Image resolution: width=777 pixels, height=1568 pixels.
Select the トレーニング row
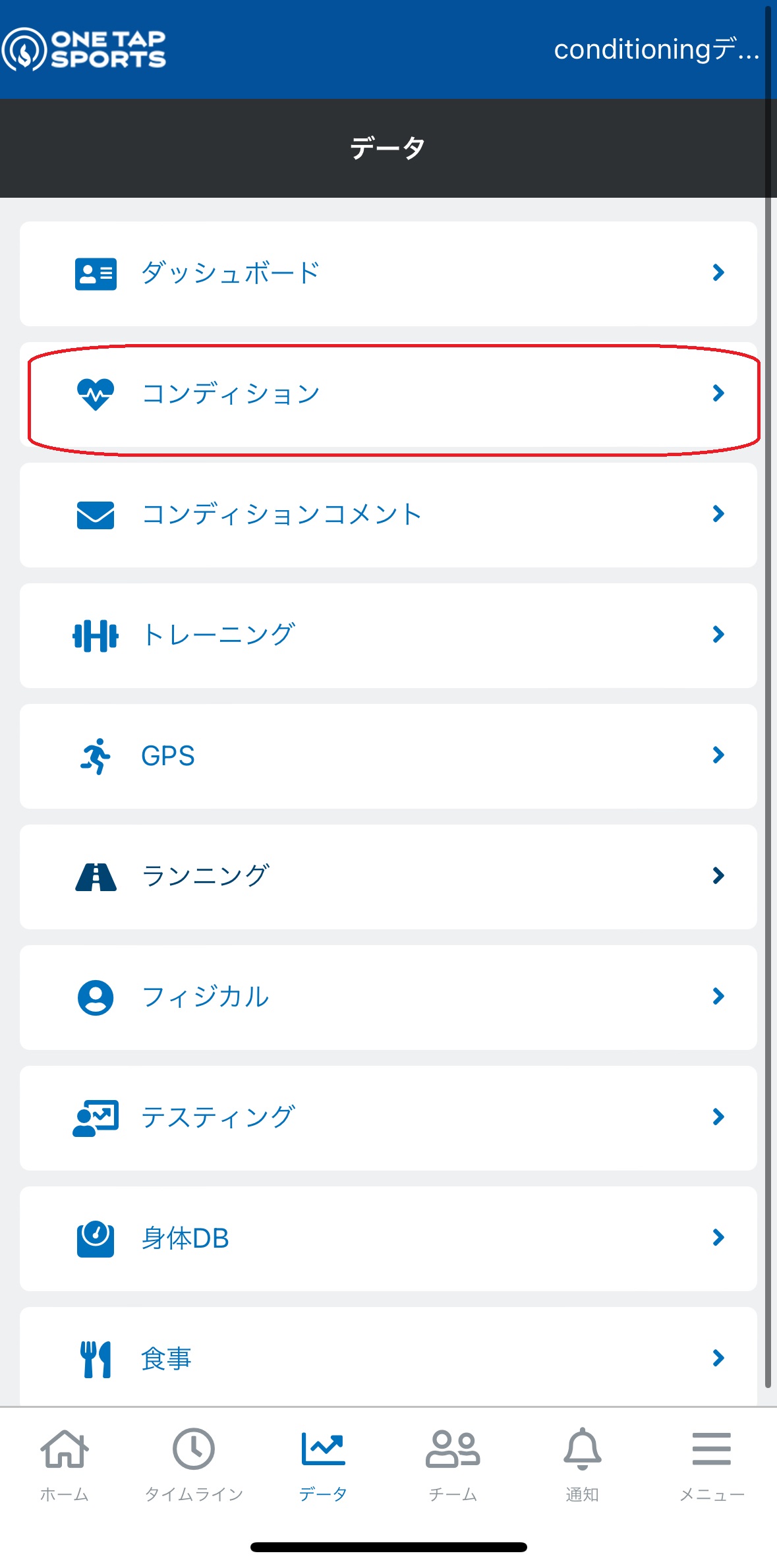388,635
